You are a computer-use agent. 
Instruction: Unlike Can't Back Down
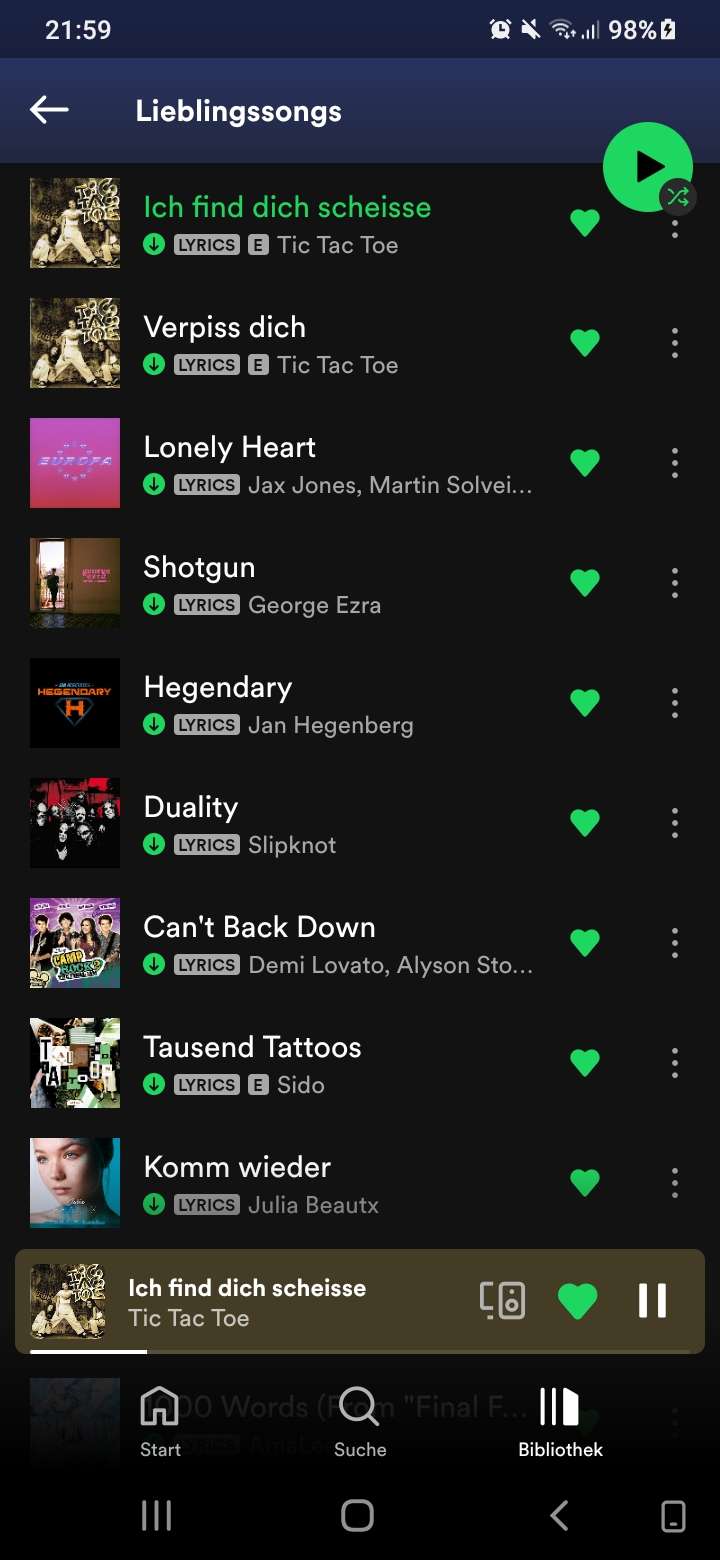pyautogui.click(x=585, y=943)
